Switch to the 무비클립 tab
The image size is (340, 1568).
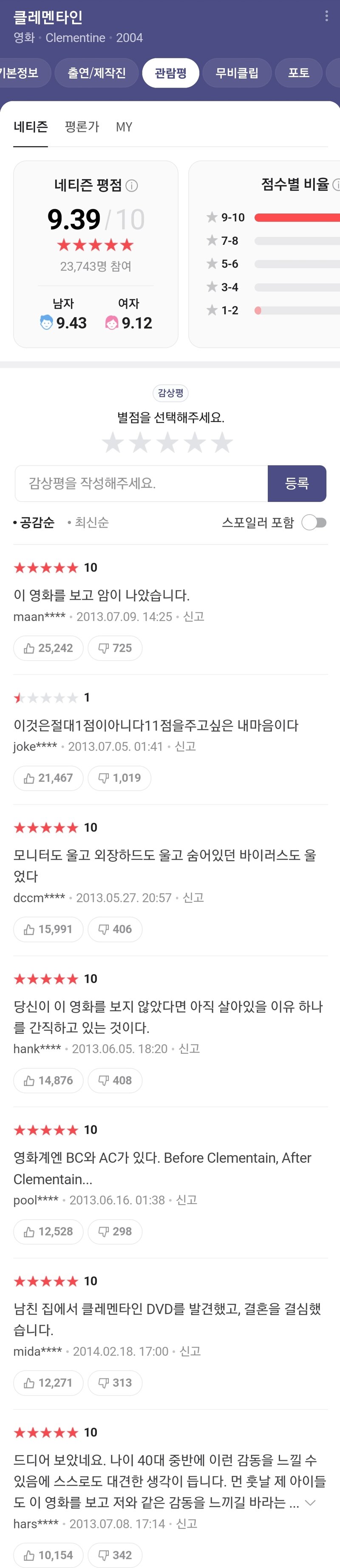point(237,73)
